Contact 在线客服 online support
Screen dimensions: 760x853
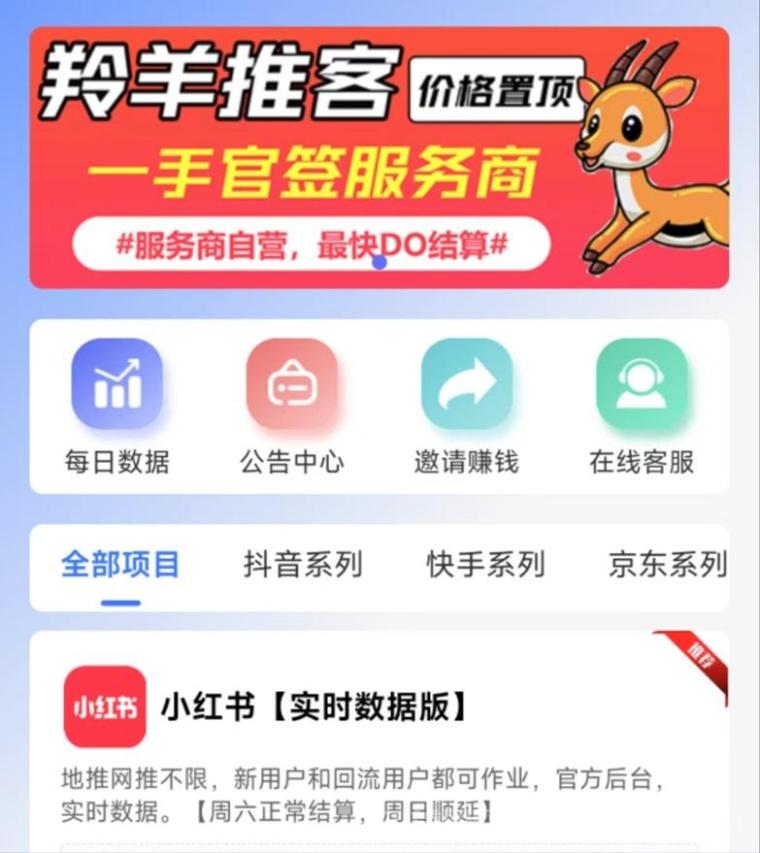coord(641,406)
